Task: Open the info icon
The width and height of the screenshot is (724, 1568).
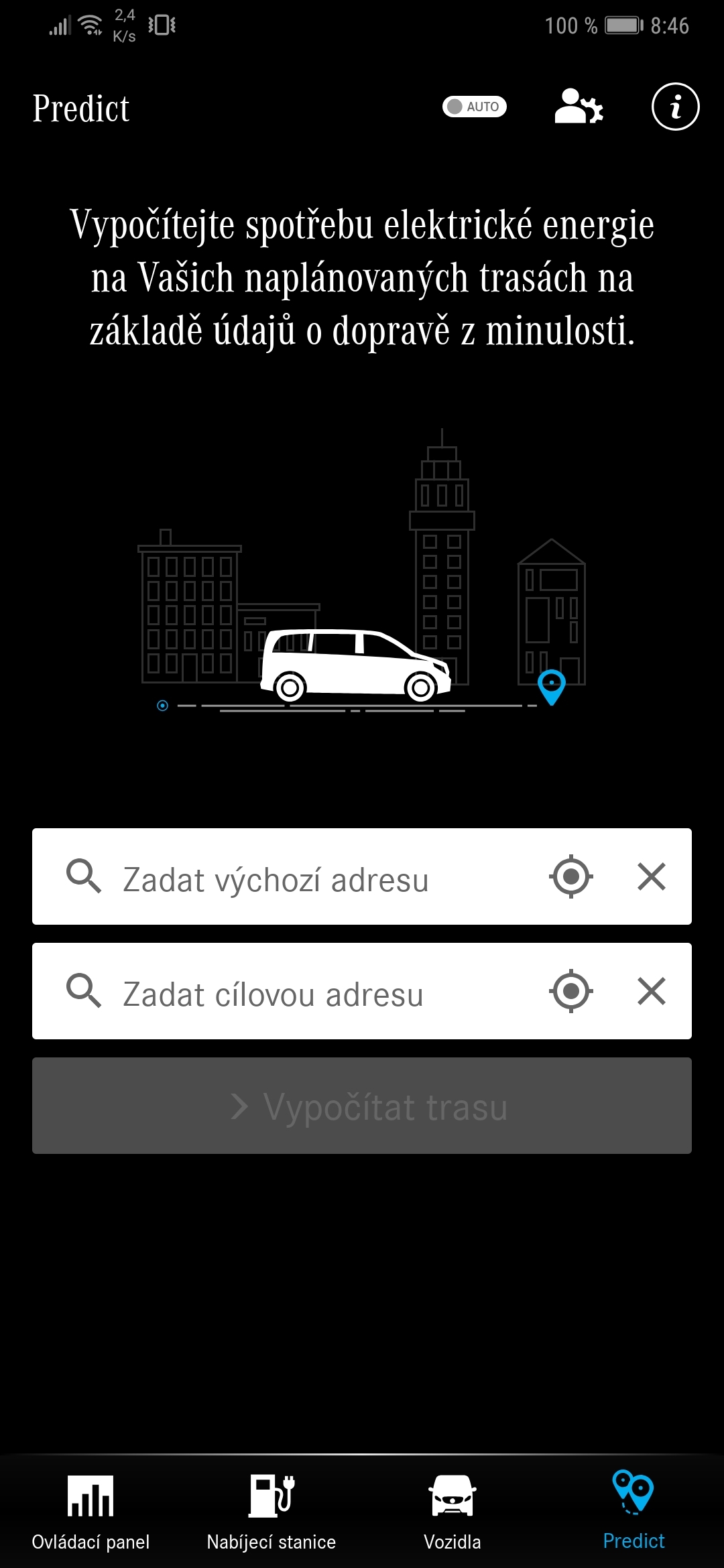Action: tap(675, 107)
